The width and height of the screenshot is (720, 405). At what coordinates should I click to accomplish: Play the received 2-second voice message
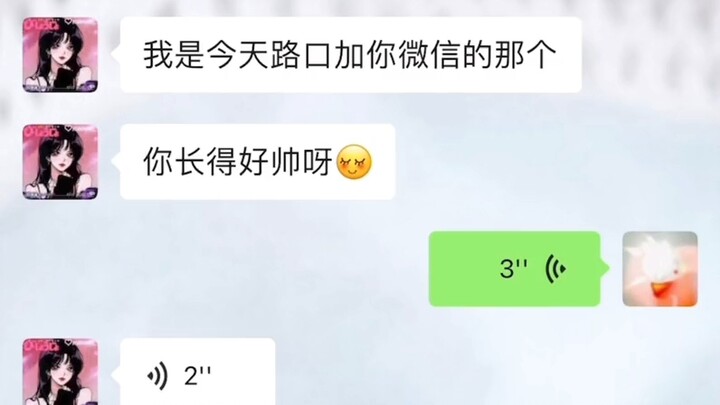pos(197,374)
